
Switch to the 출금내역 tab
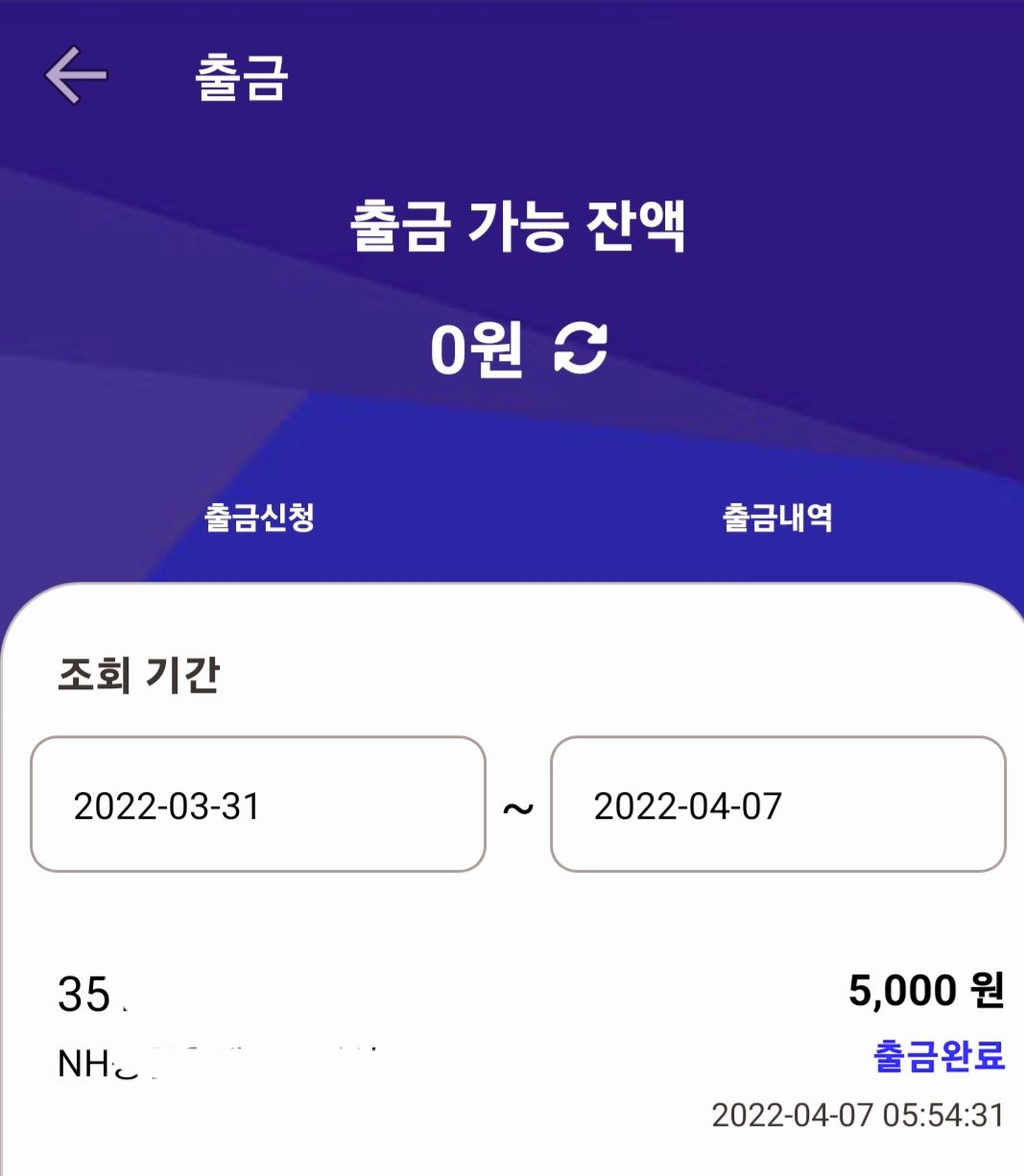tap(777, 517)
